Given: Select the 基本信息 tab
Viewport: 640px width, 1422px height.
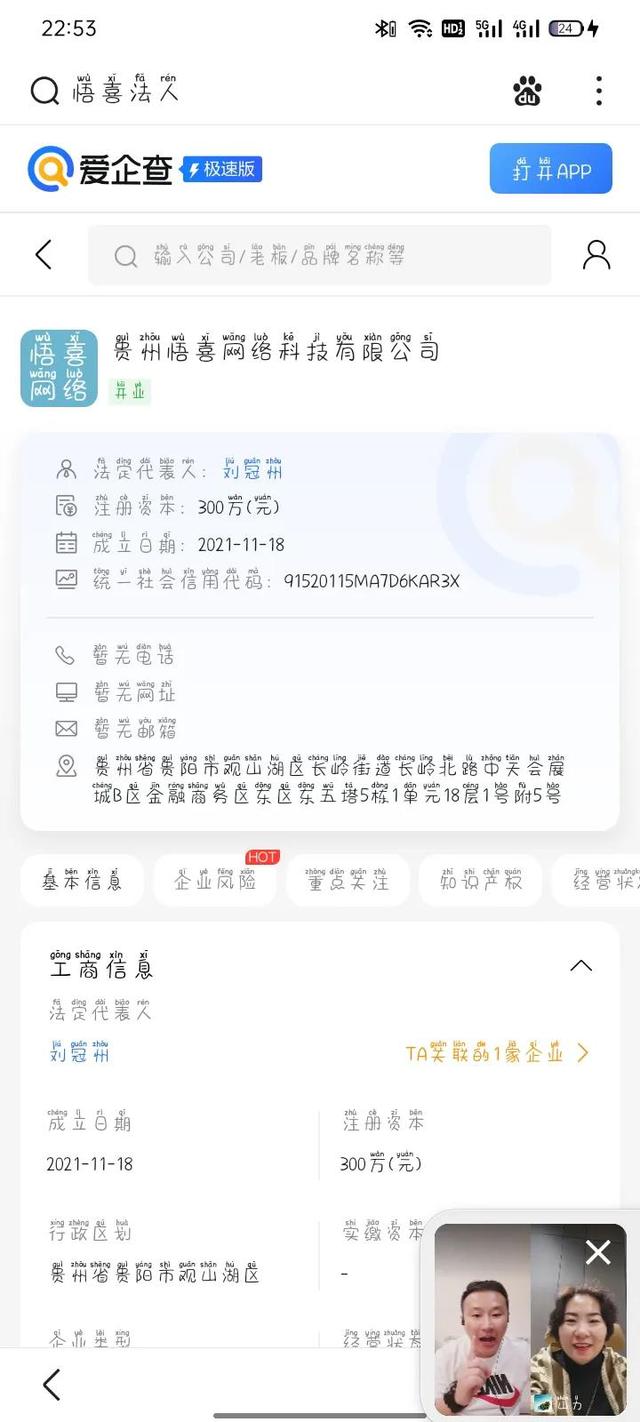Looking at the screenshot, I should tap(82, 880).
